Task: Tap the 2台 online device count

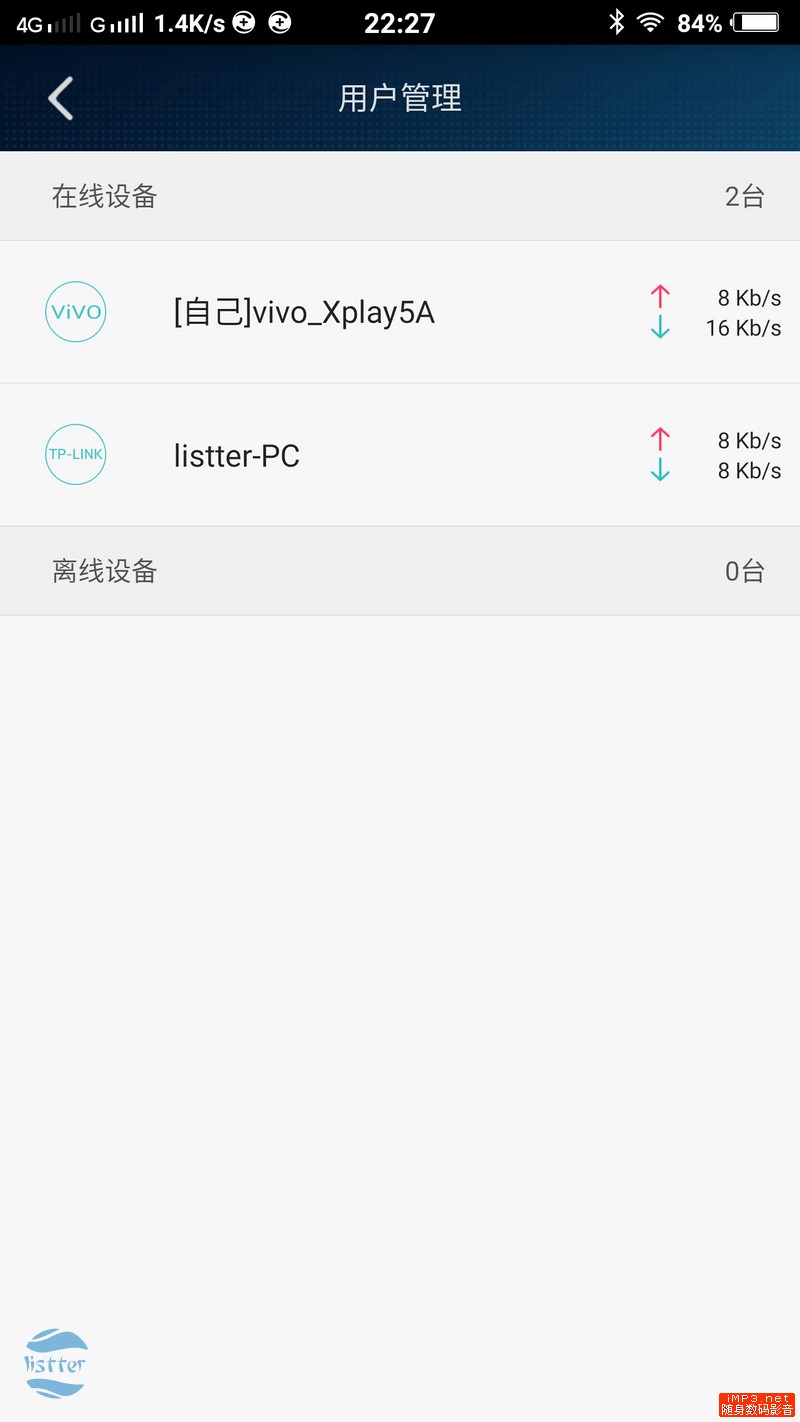Action: [746, 196]
